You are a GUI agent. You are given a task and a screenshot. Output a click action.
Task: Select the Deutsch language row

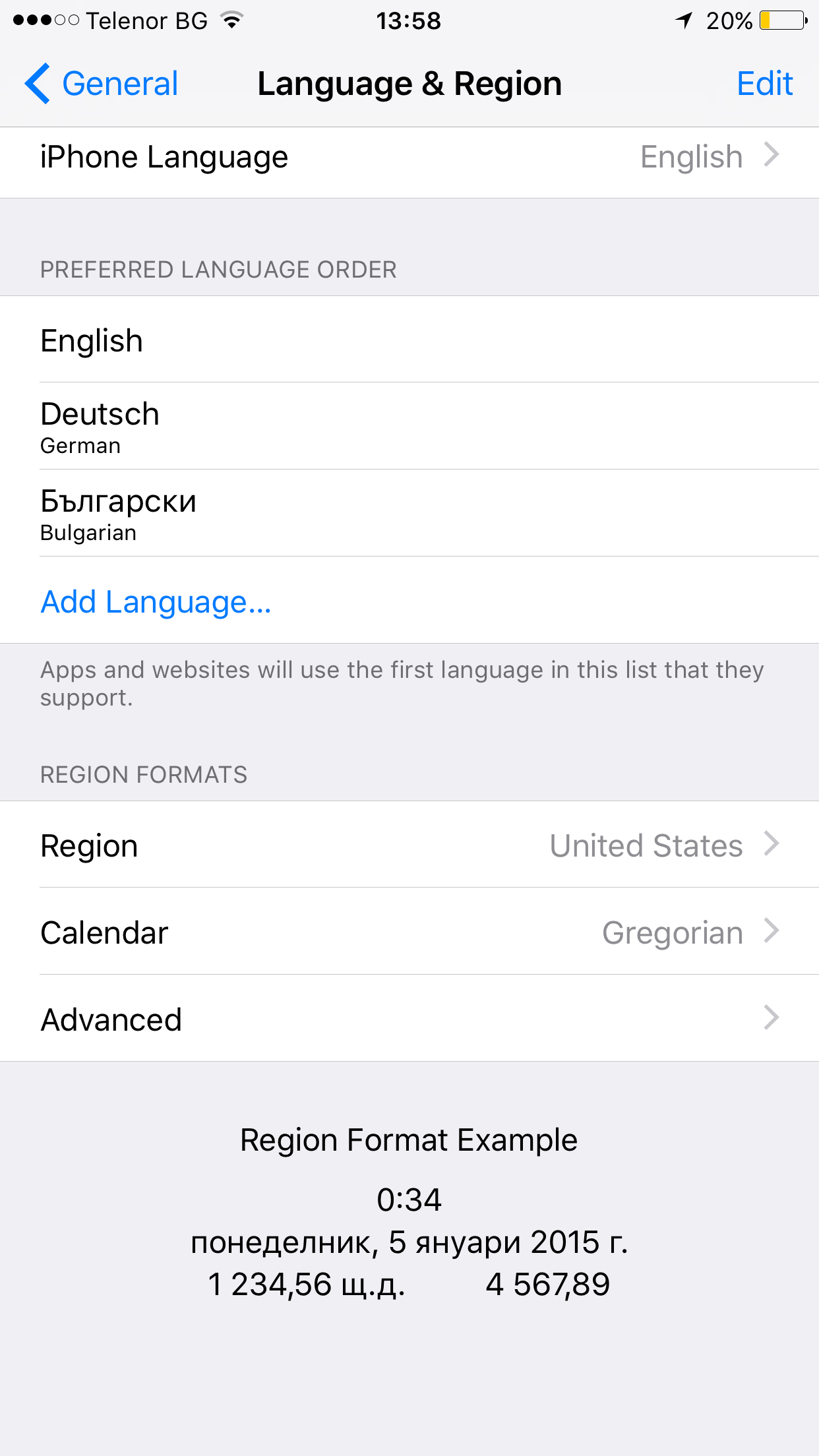[409, 426]
